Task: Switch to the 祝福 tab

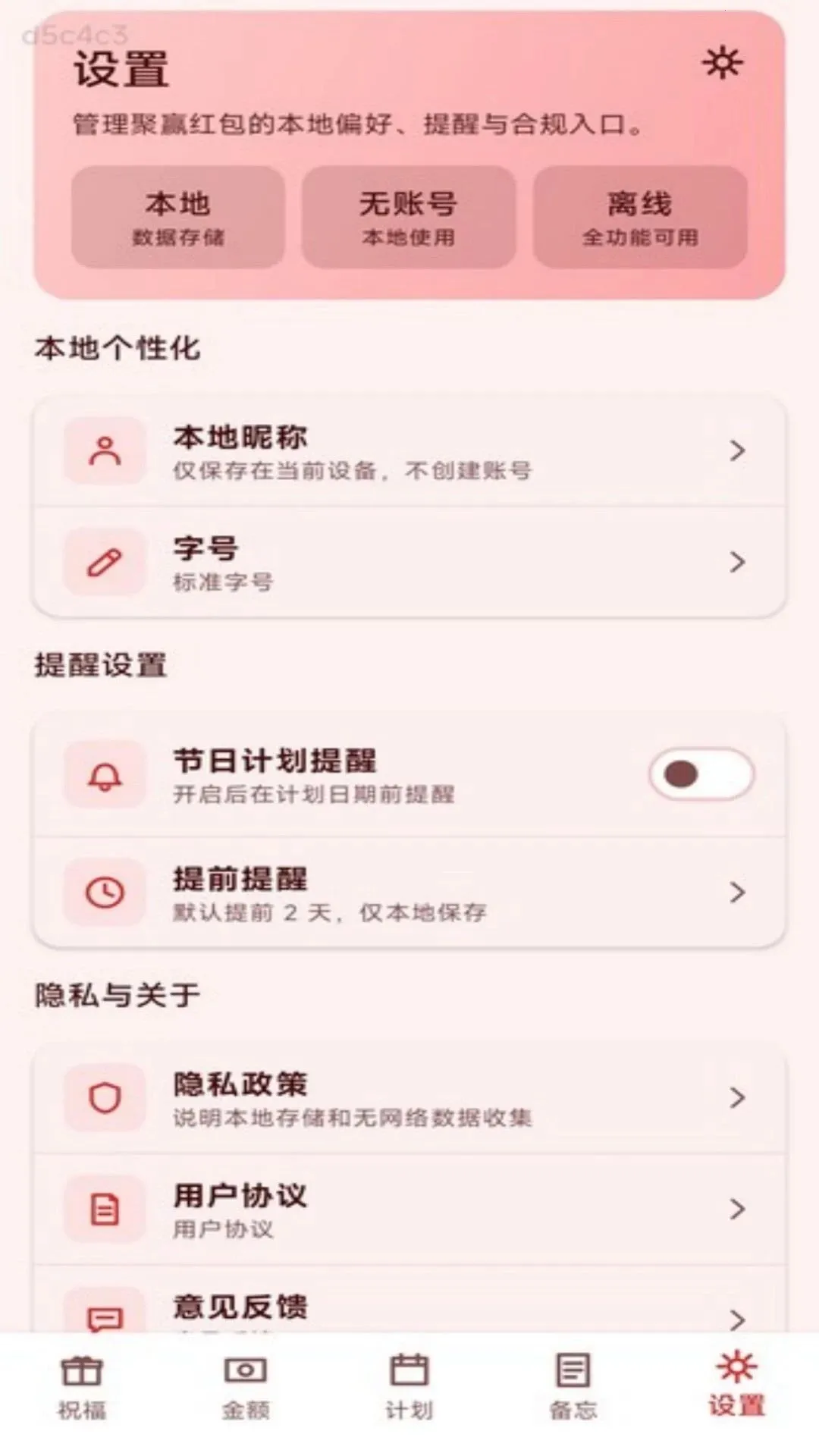Action: point(82,1388)
